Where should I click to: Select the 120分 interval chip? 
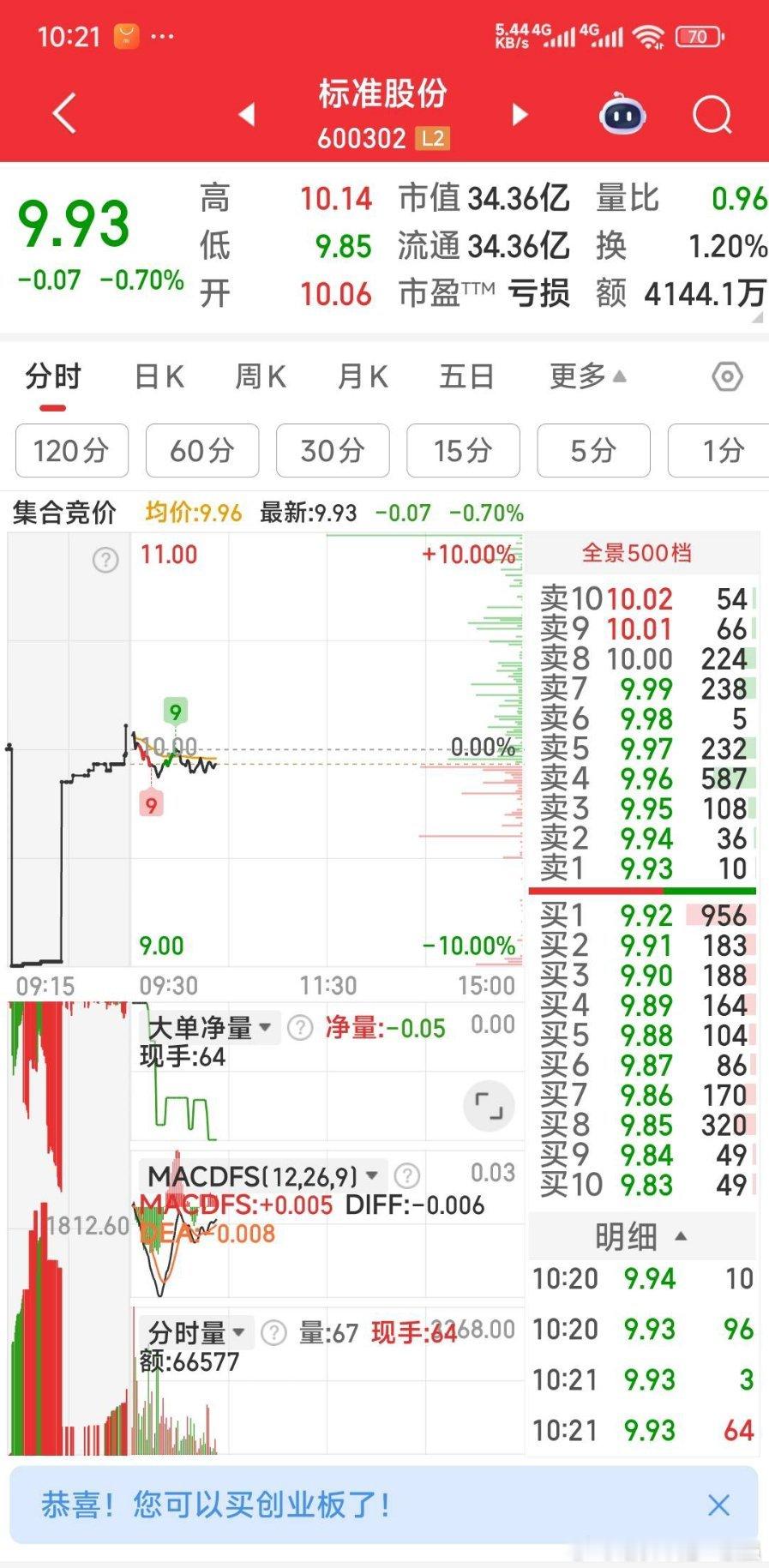(x=72, y=450)
